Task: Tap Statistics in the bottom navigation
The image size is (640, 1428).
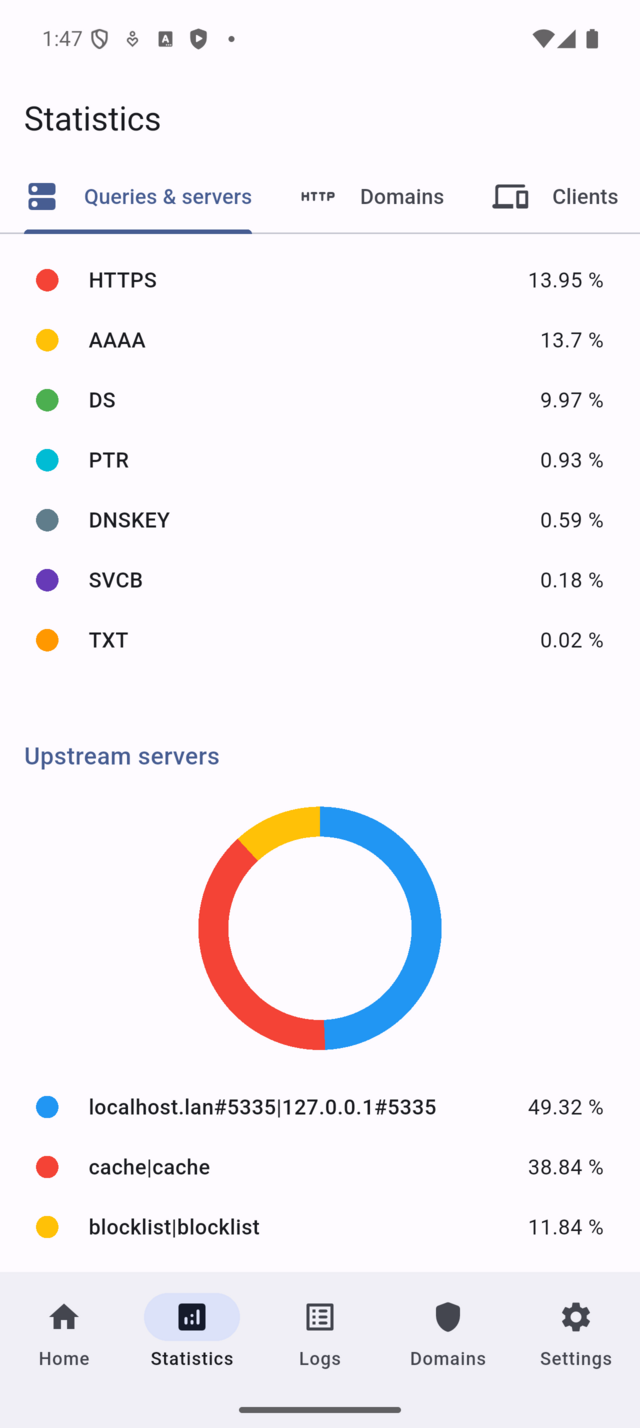Action: [x=192, y=1333]
